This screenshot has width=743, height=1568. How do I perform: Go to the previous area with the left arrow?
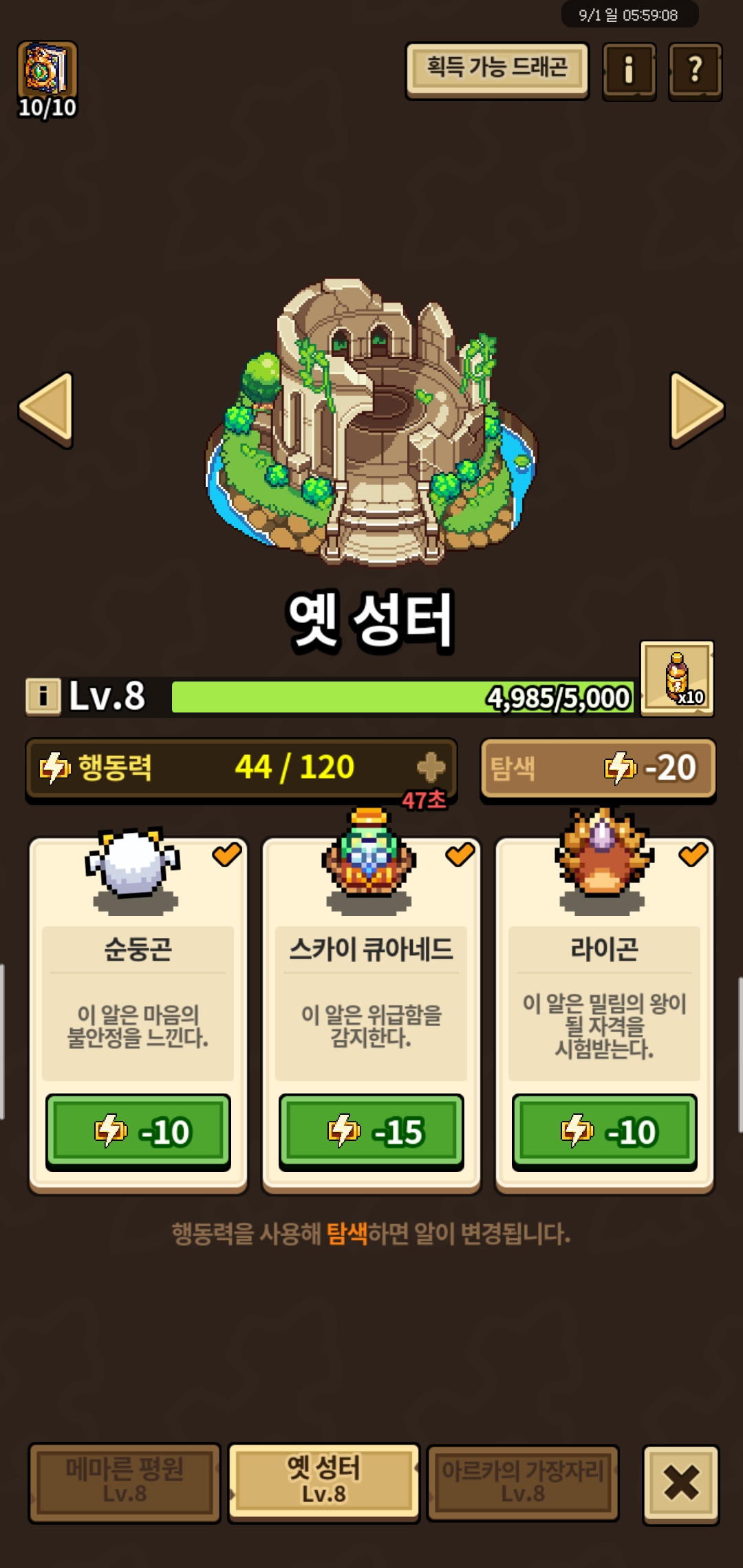click(46, 409)
